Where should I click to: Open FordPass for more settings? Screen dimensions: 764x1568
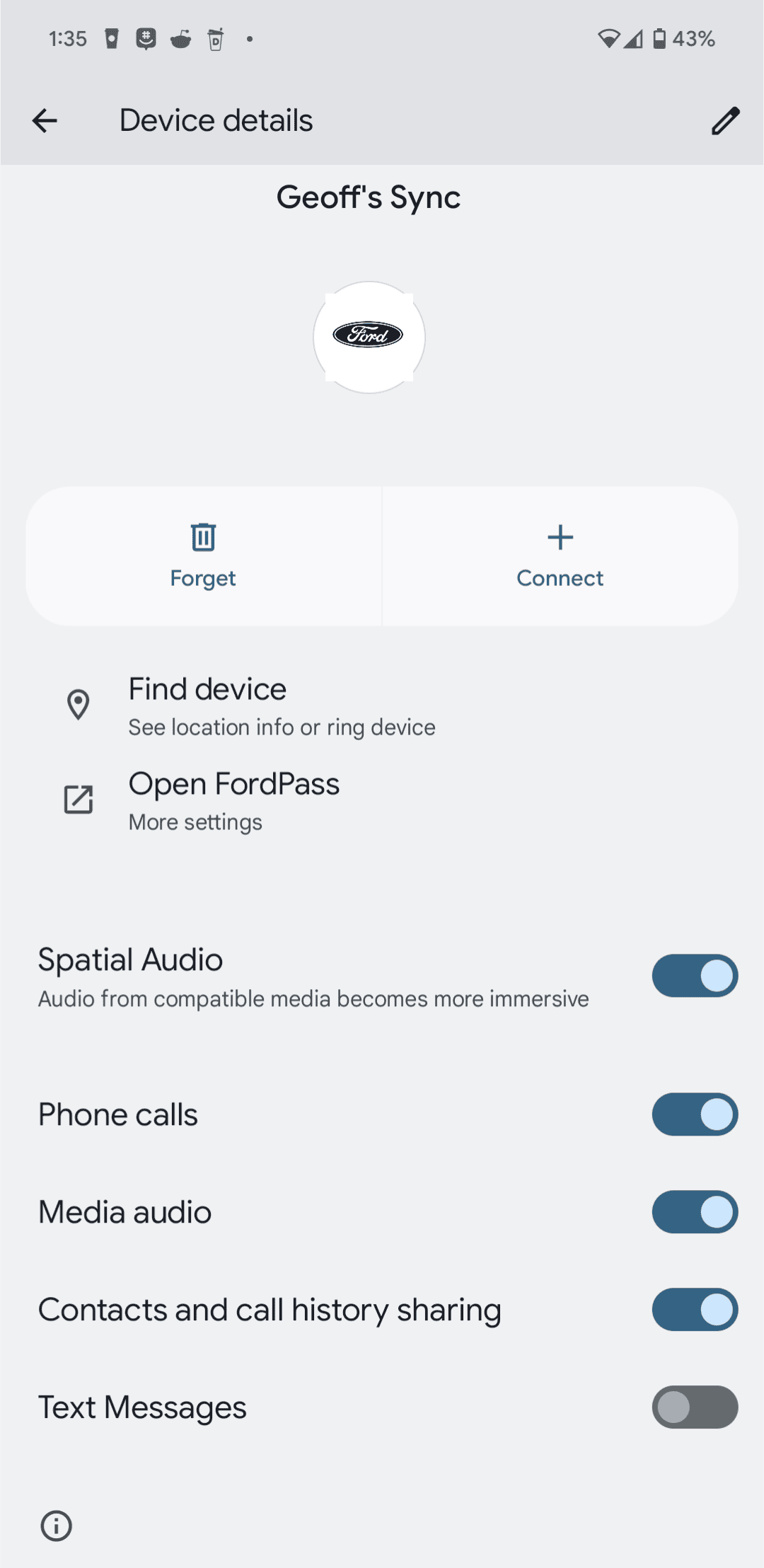233,801
